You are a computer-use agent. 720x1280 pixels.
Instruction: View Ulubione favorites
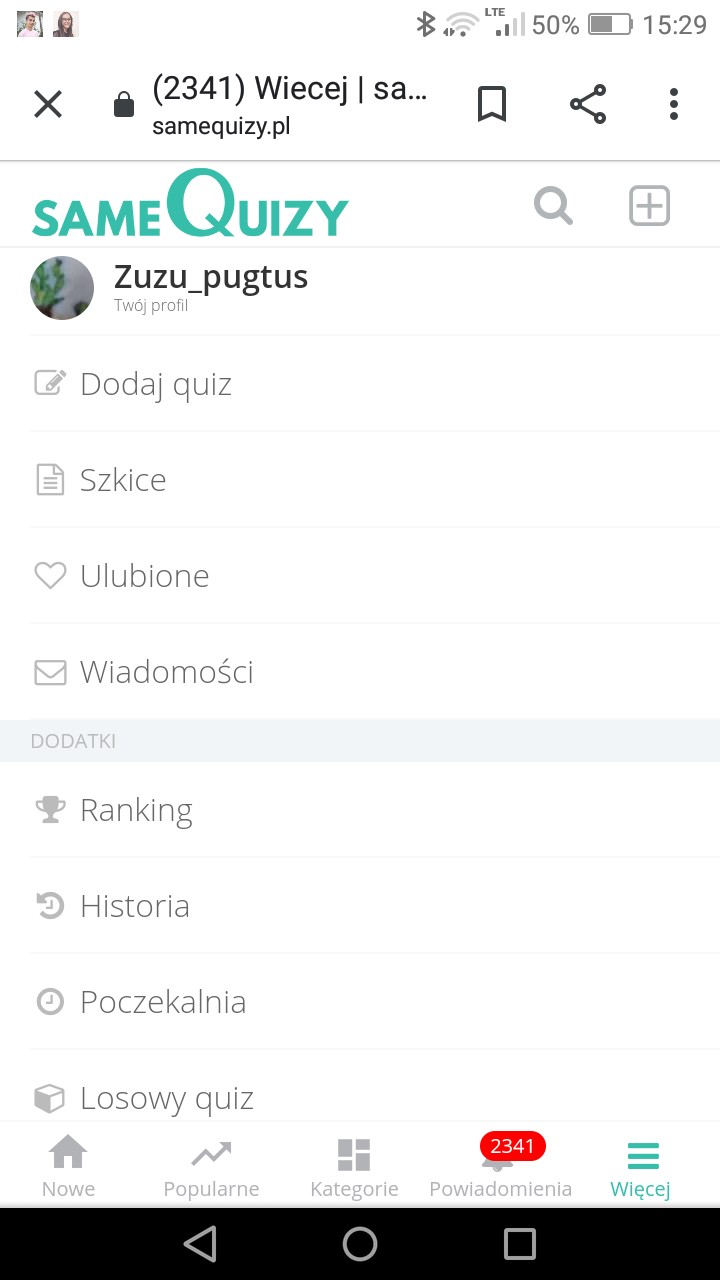coord(144,576)
